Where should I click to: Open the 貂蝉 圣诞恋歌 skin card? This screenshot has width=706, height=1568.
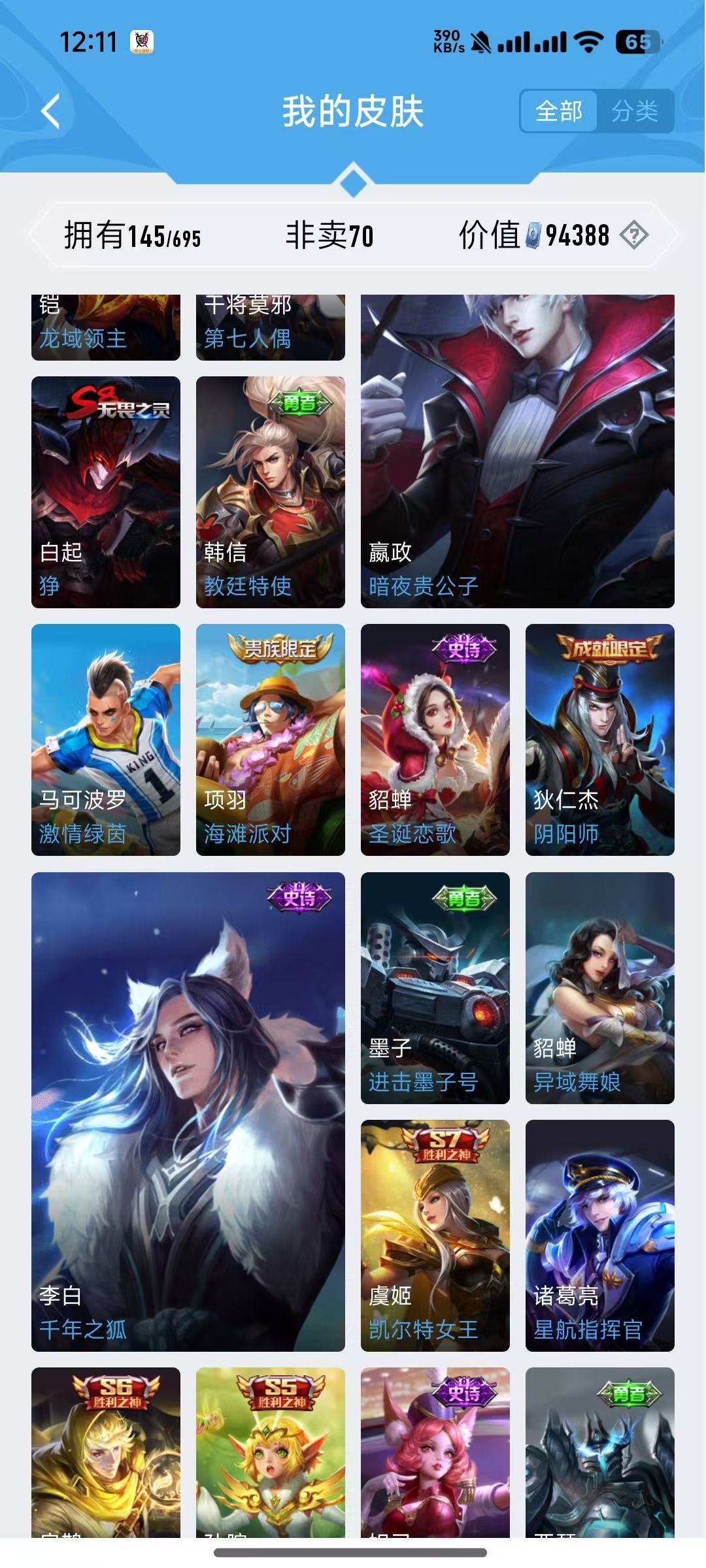[x=435, y=740]
